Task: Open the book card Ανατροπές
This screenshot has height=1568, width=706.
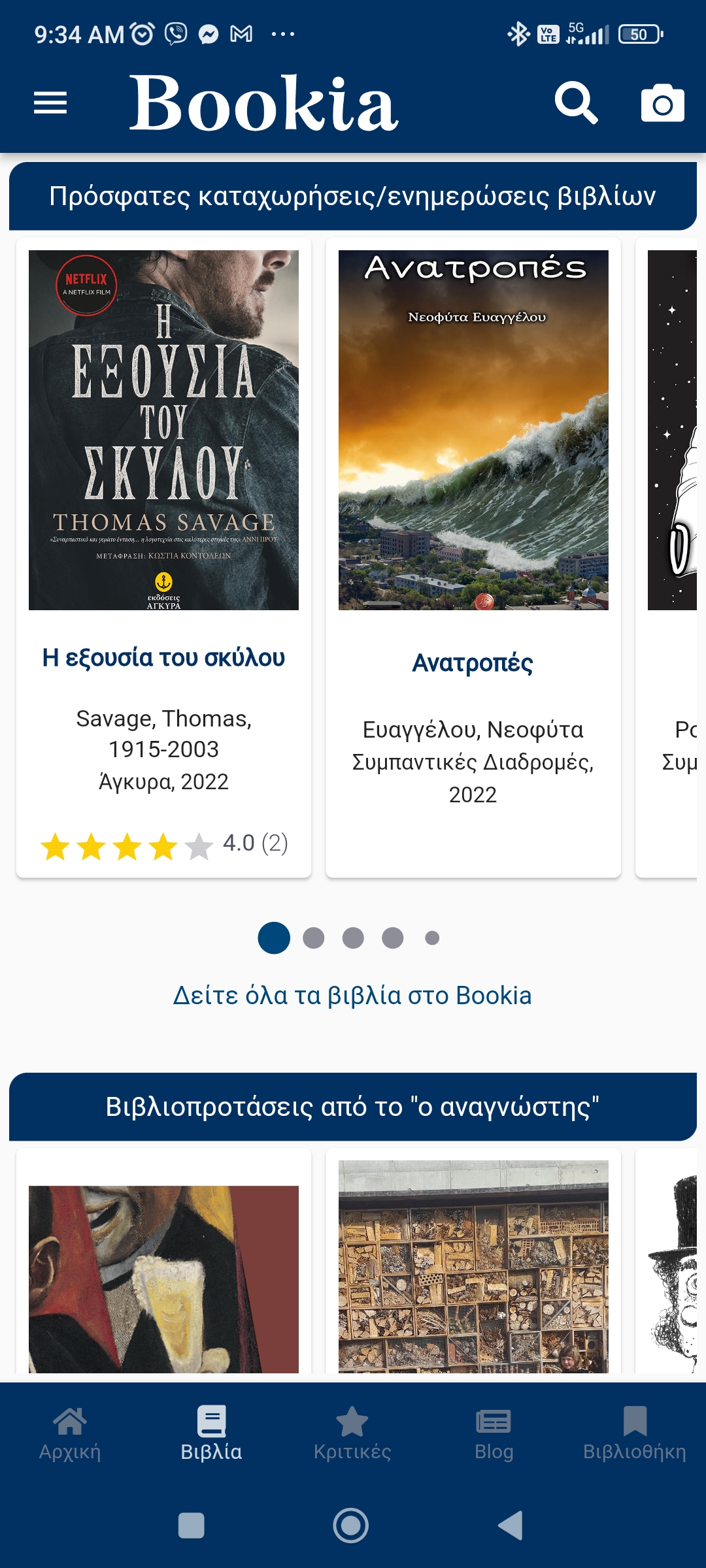Action: (473, 662)
